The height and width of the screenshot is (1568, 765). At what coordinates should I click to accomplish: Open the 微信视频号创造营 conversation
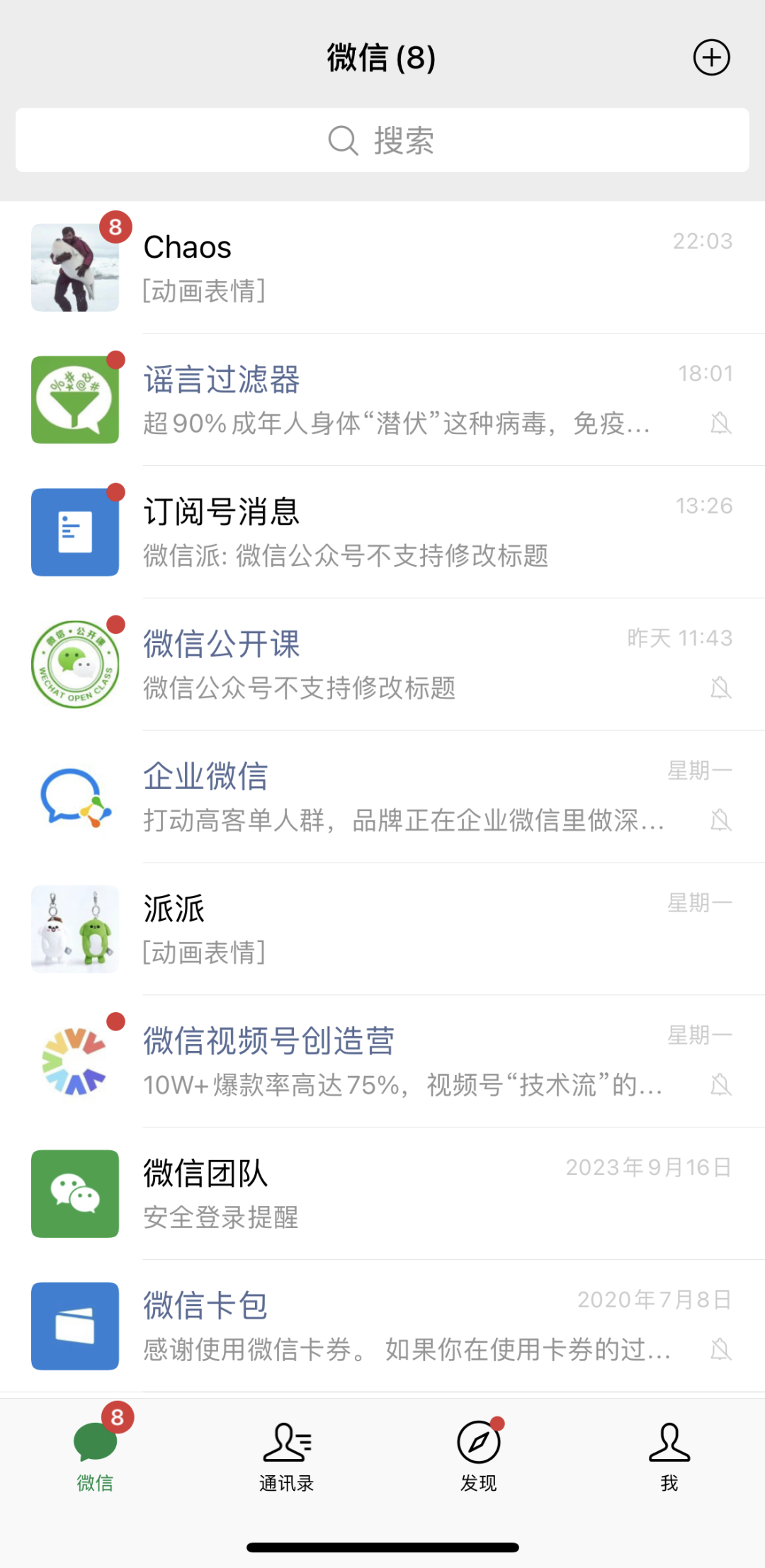click(382, 1062)
